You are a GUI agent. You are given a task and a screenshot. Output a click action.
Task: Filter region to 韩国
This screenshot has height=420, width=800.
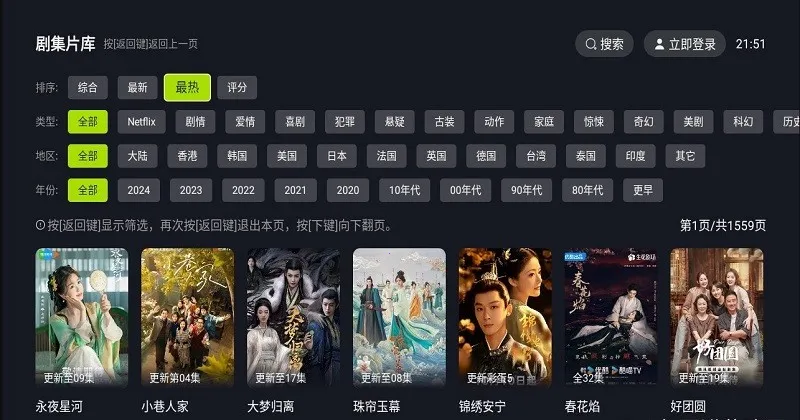point(237,156)
